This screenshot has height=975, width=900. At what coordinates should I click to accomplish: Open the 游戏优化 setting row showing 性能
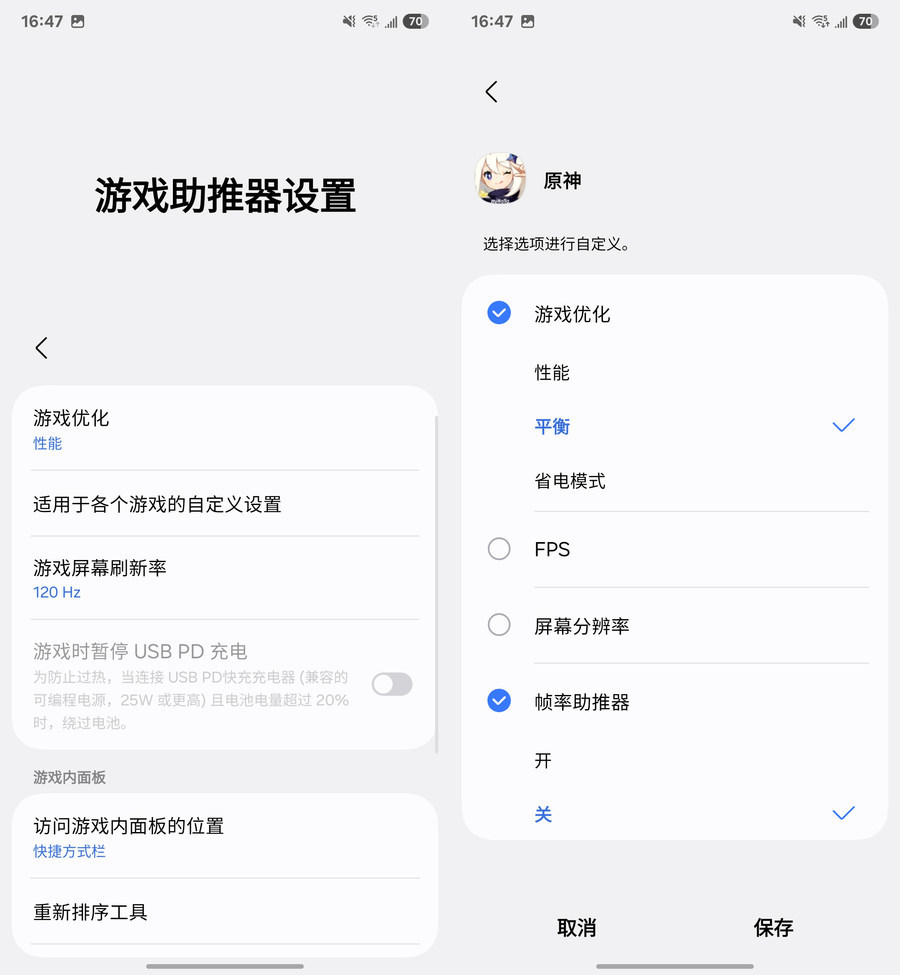tap(225, 429)
